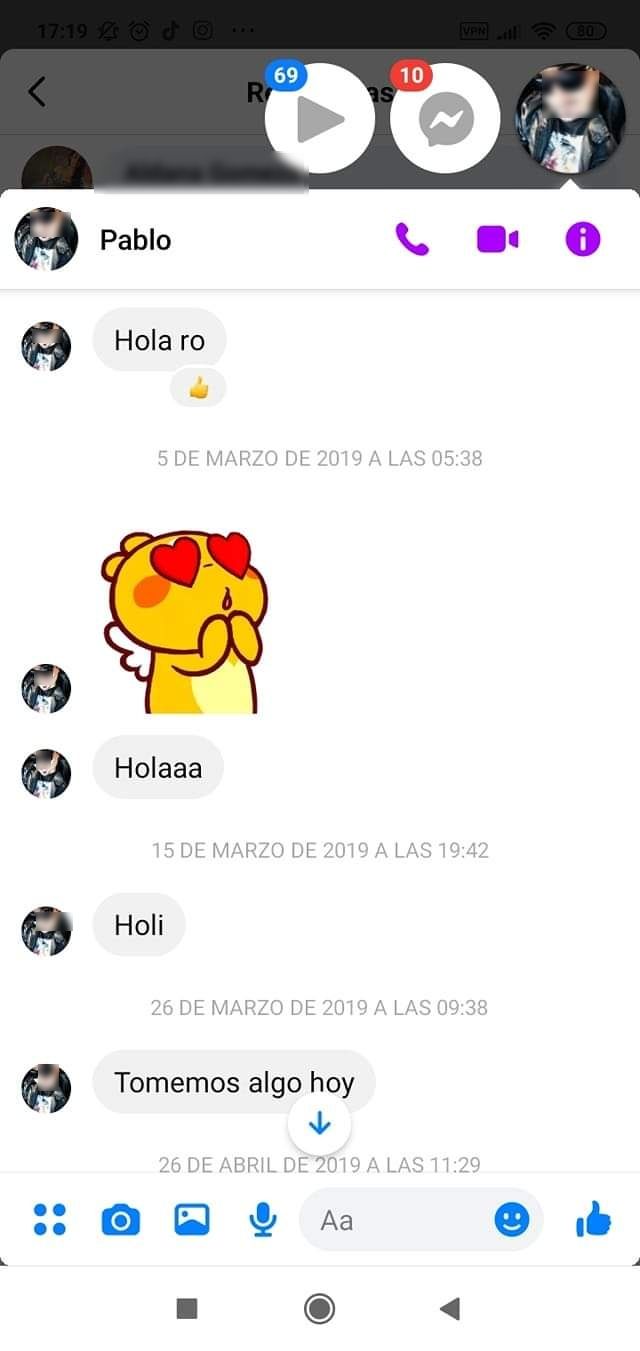The width and height of the screenshot is (640, 1351).
Task: Tap the heart-eyes sticker message
Action: [184, 622]
